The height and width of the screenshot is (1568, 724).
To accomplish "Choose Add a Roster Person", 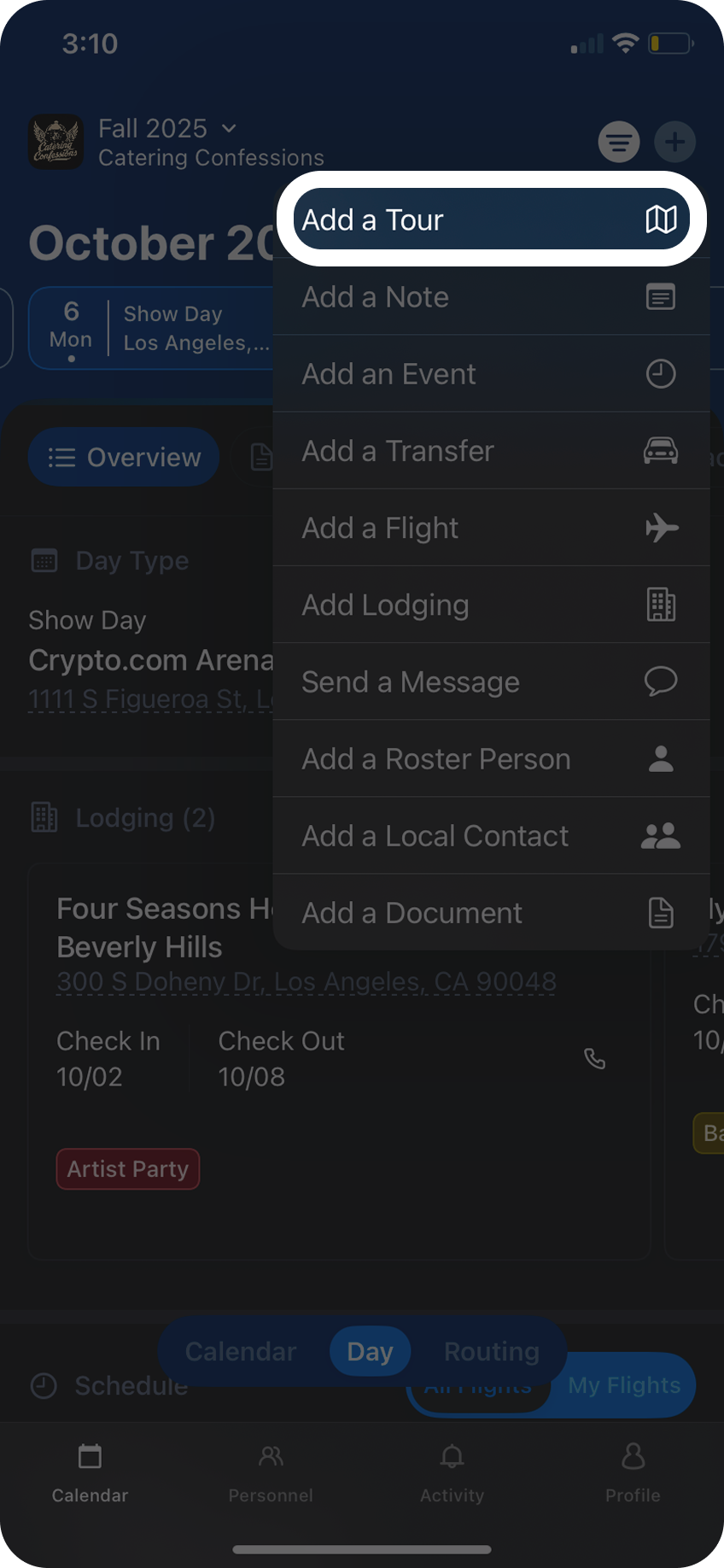I will (490, 758).
